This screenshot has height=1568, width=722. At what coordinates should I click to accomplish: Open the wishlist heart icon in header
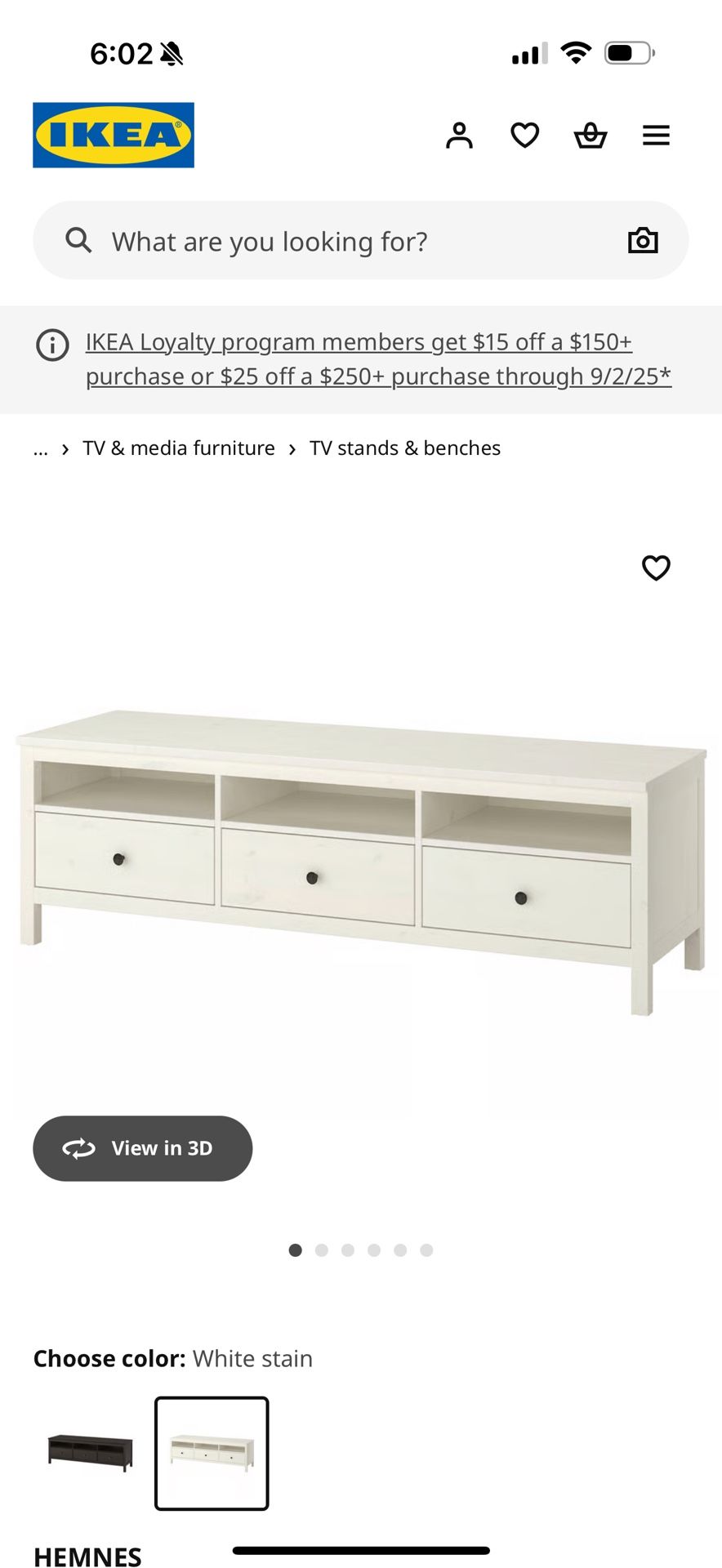pos(524,135)
